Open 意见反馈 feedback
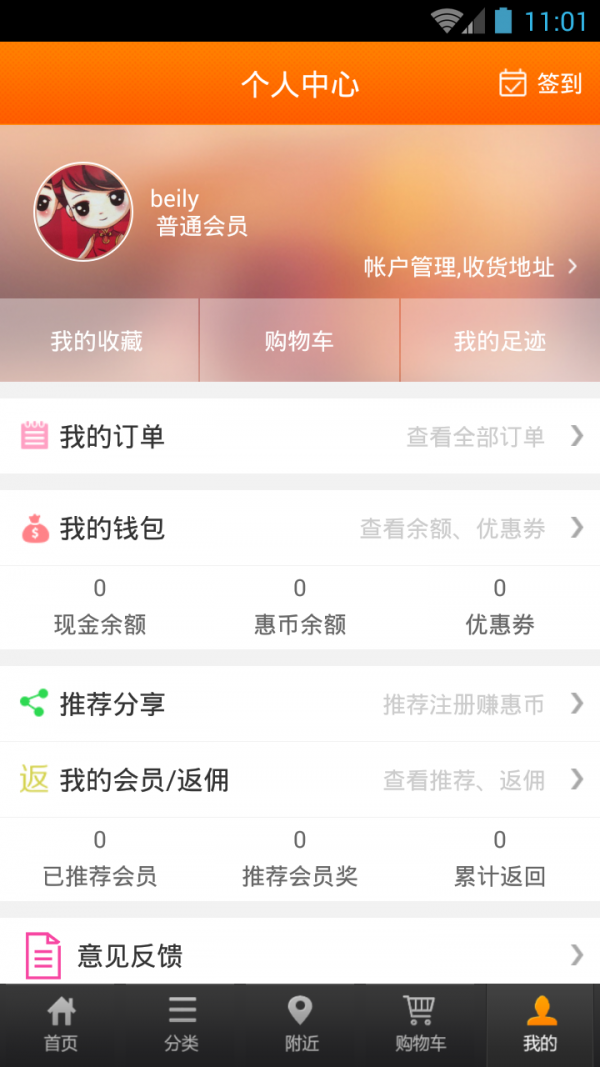The width and height of the screenshot is (600, 1067). click(300, 956)
